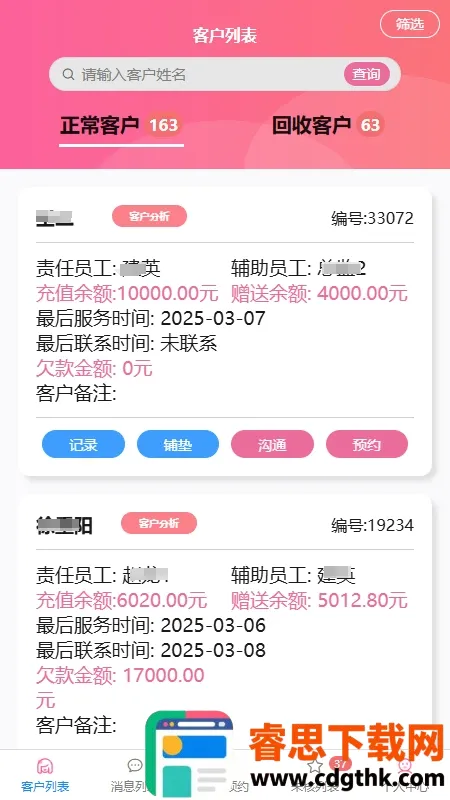
Task: Select 客户列表 in the bottom navigation
Action: [45, 775]
